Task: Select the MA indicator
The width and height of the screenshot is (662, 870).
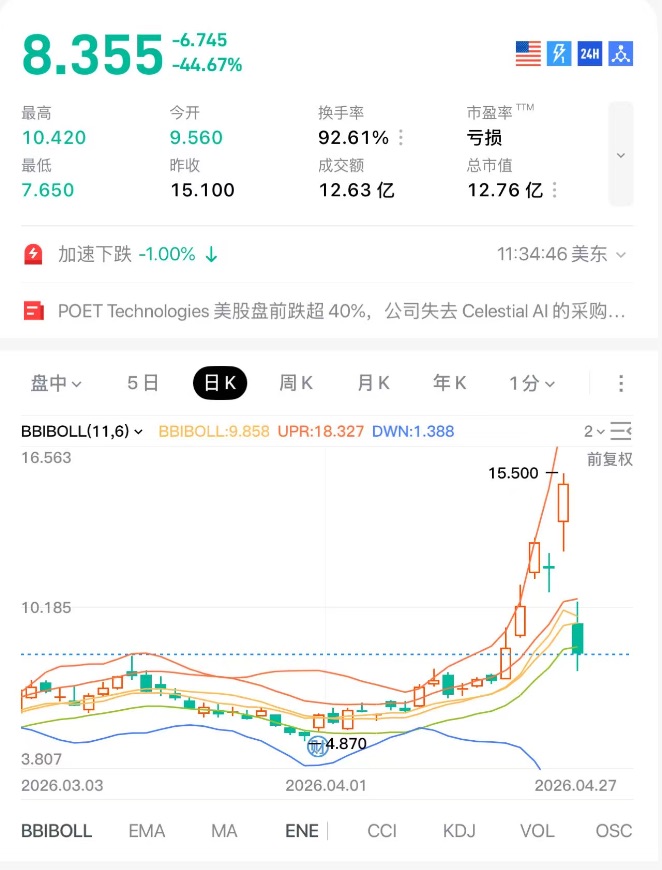Action: pos(224,831)
